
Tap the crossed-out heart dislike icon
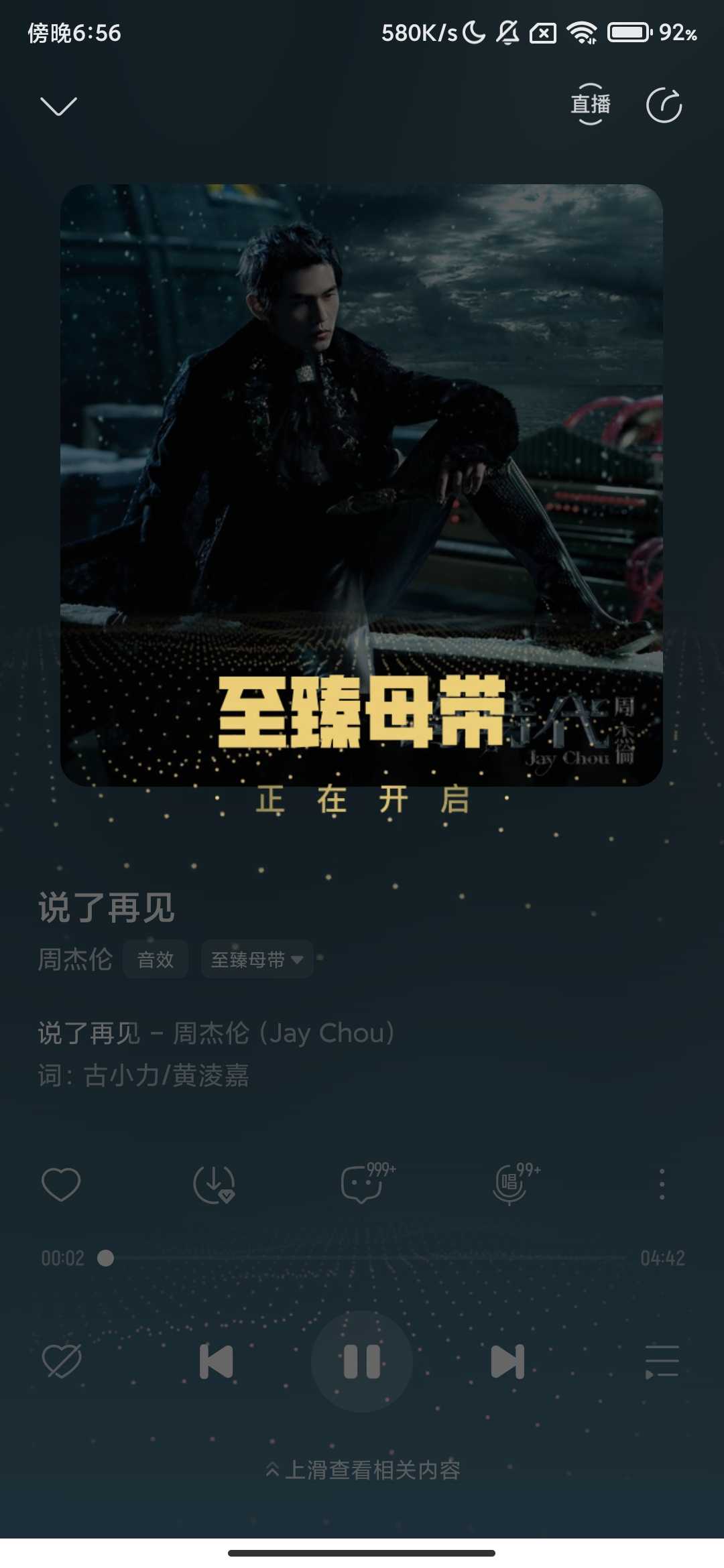(x=61, y=1361)
